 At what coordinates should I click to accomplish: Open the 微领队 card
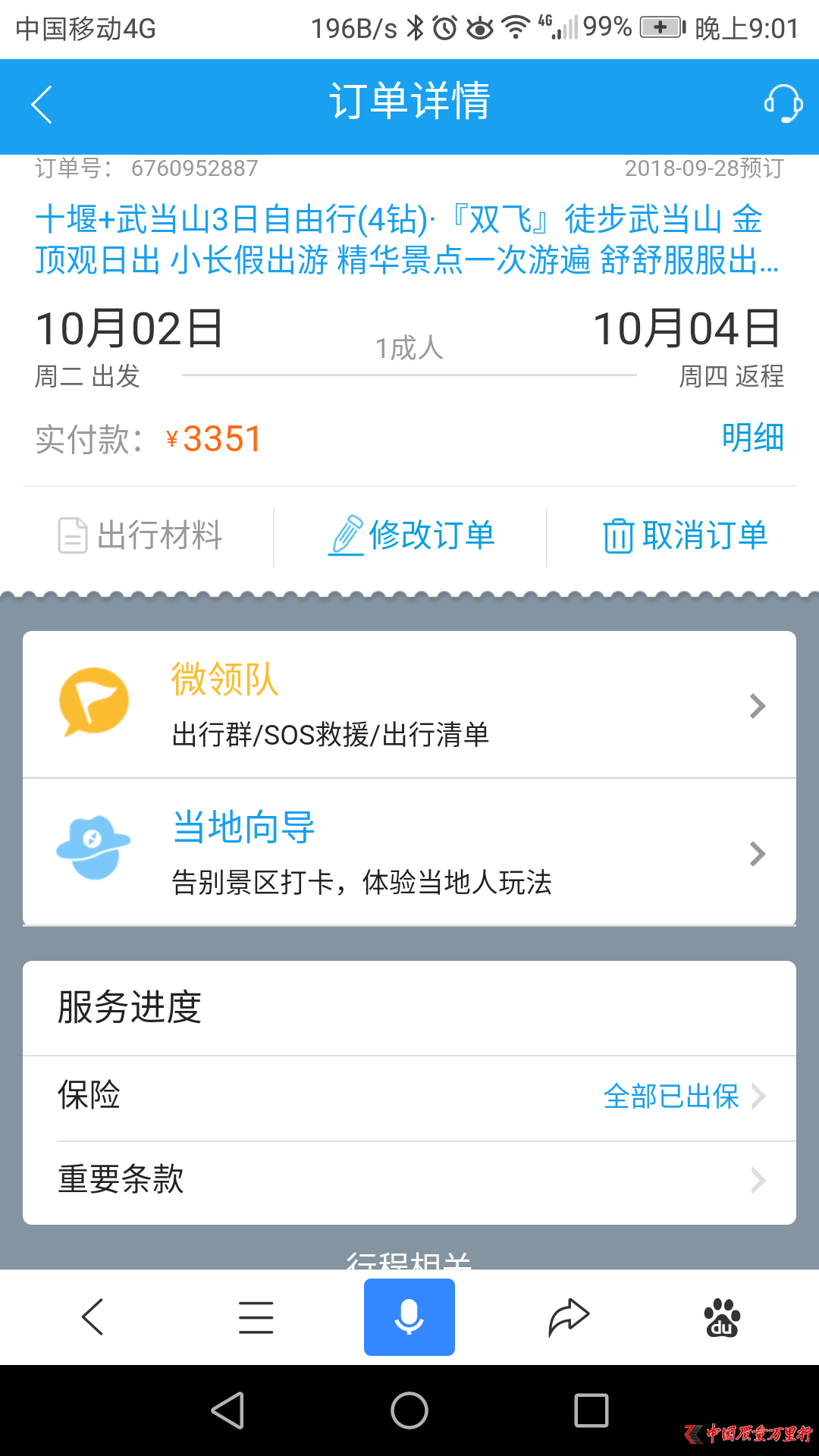[409, 704]
